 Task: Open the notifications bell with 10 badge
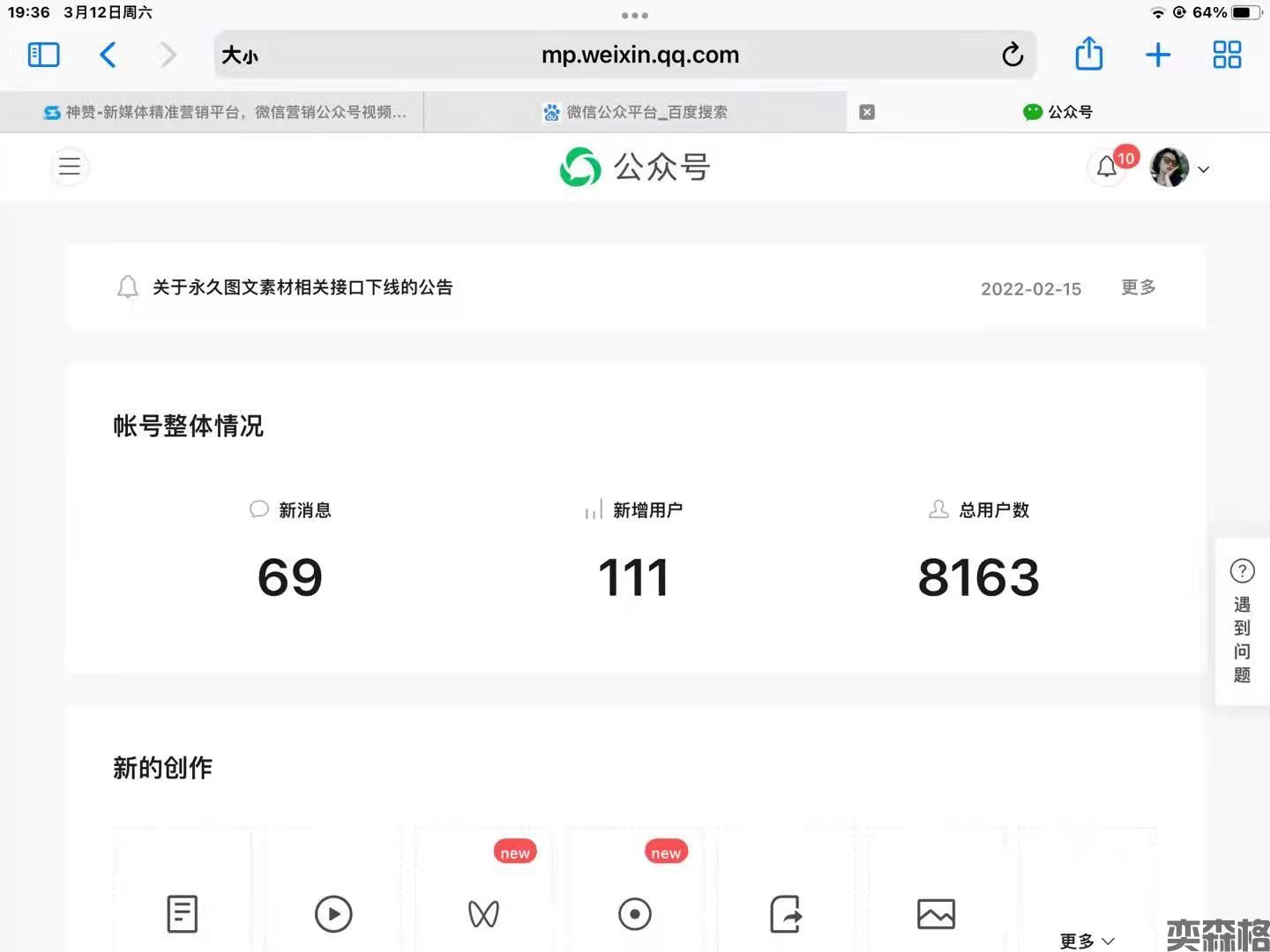[1108, 167]
